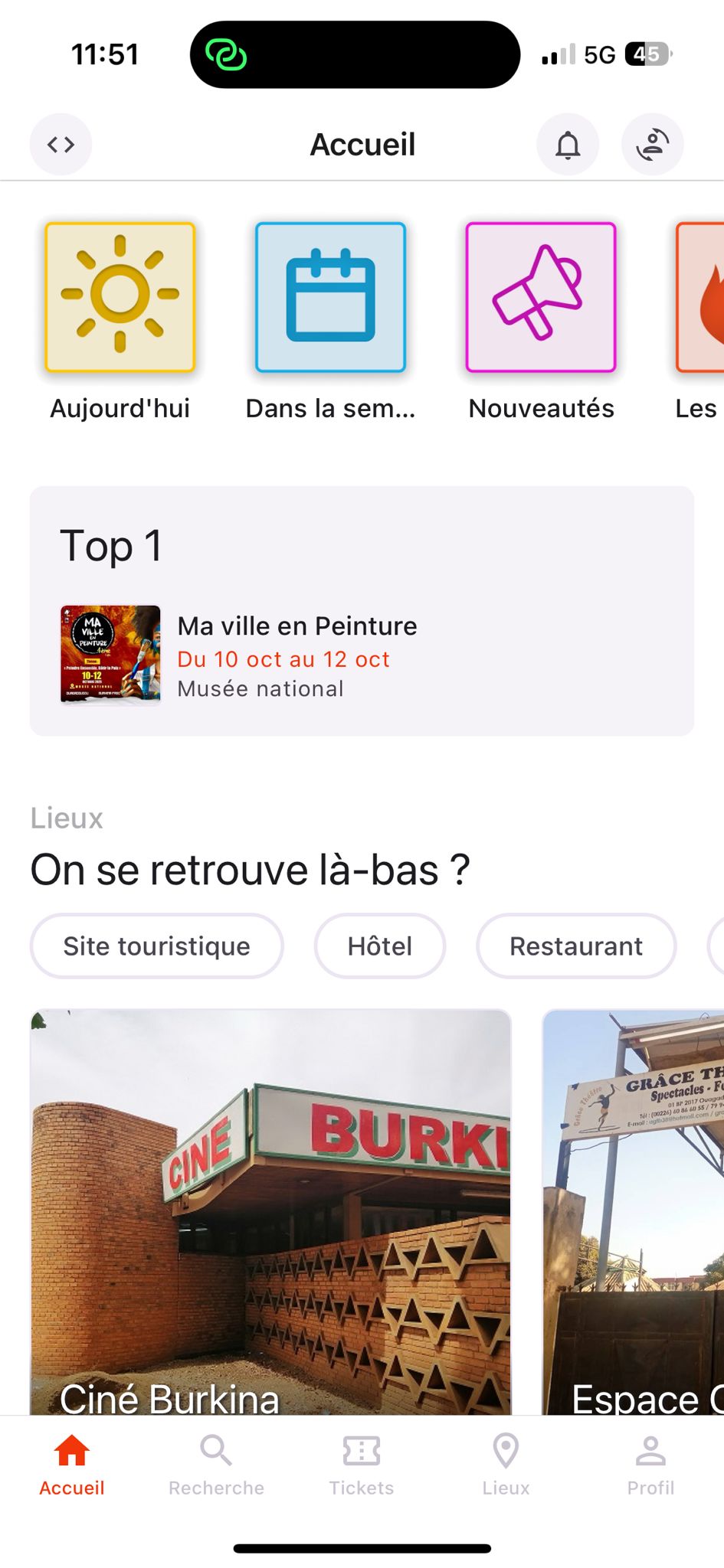724x1568 pixels.
Task: Filter places by Restaurant
Action: coord(576,946)
